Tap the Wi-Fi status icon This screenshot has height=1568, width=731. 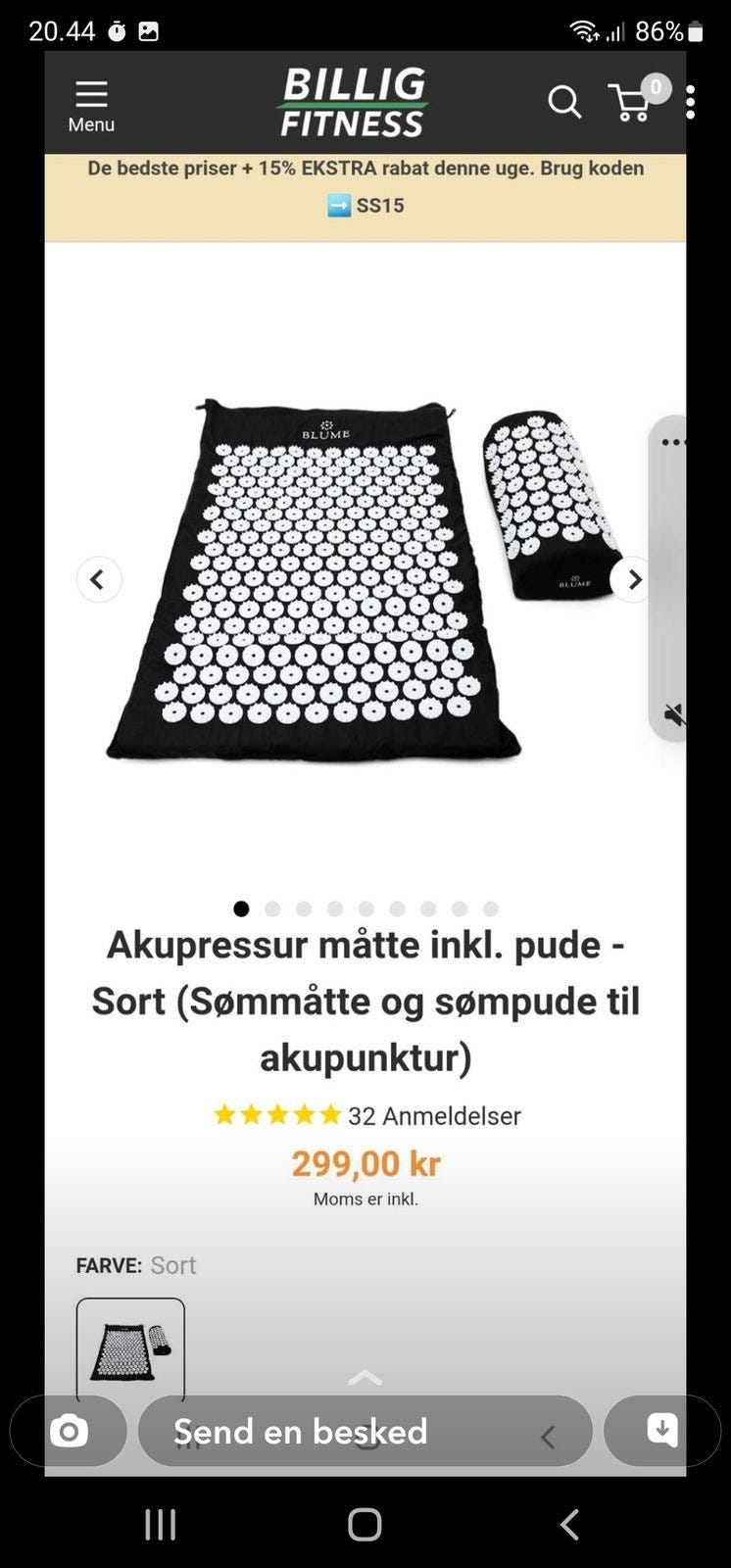pyautogui.click(x=583, y=29)
